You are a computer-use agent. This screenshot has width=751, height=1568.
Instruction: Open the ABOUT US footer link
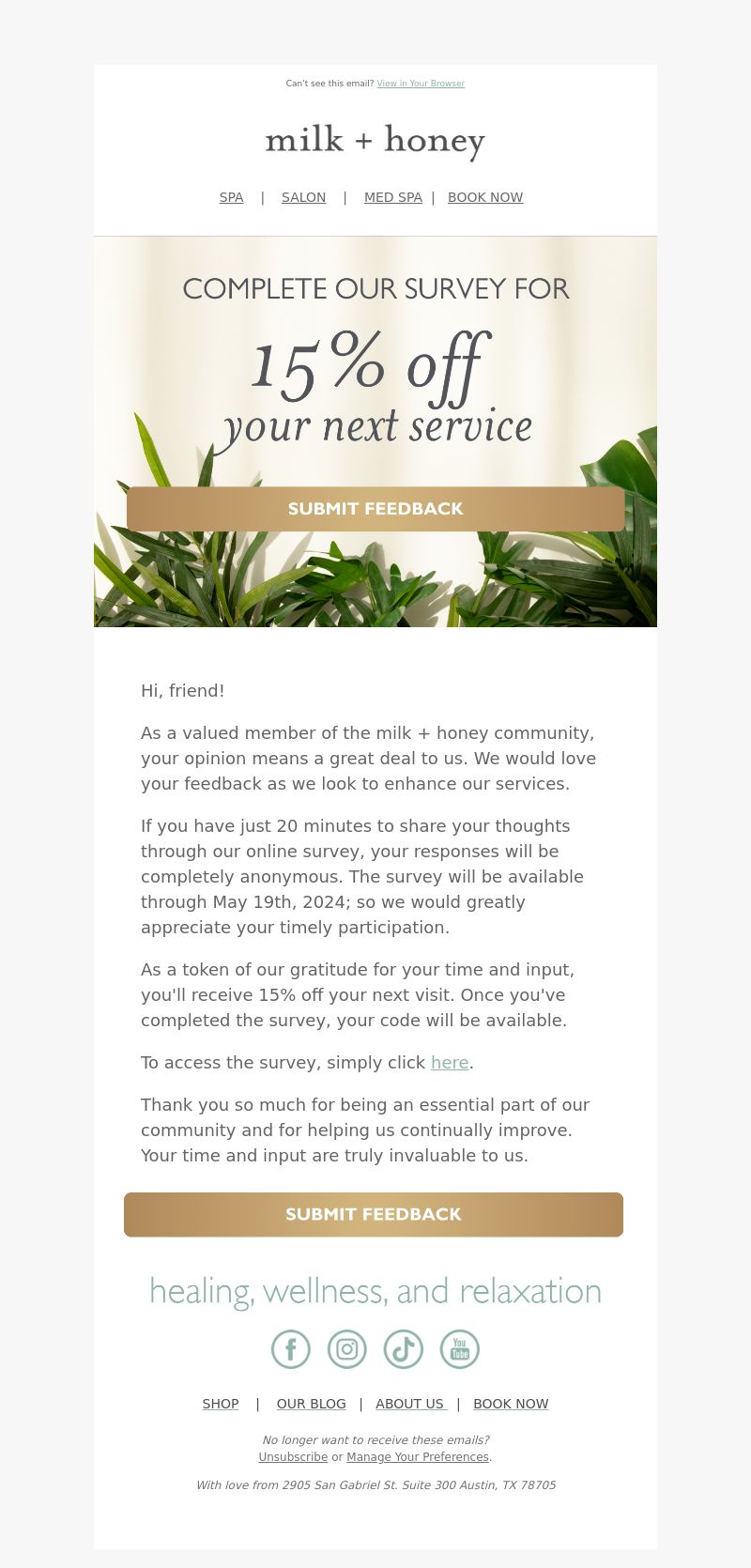click(x=410, y=1404)
